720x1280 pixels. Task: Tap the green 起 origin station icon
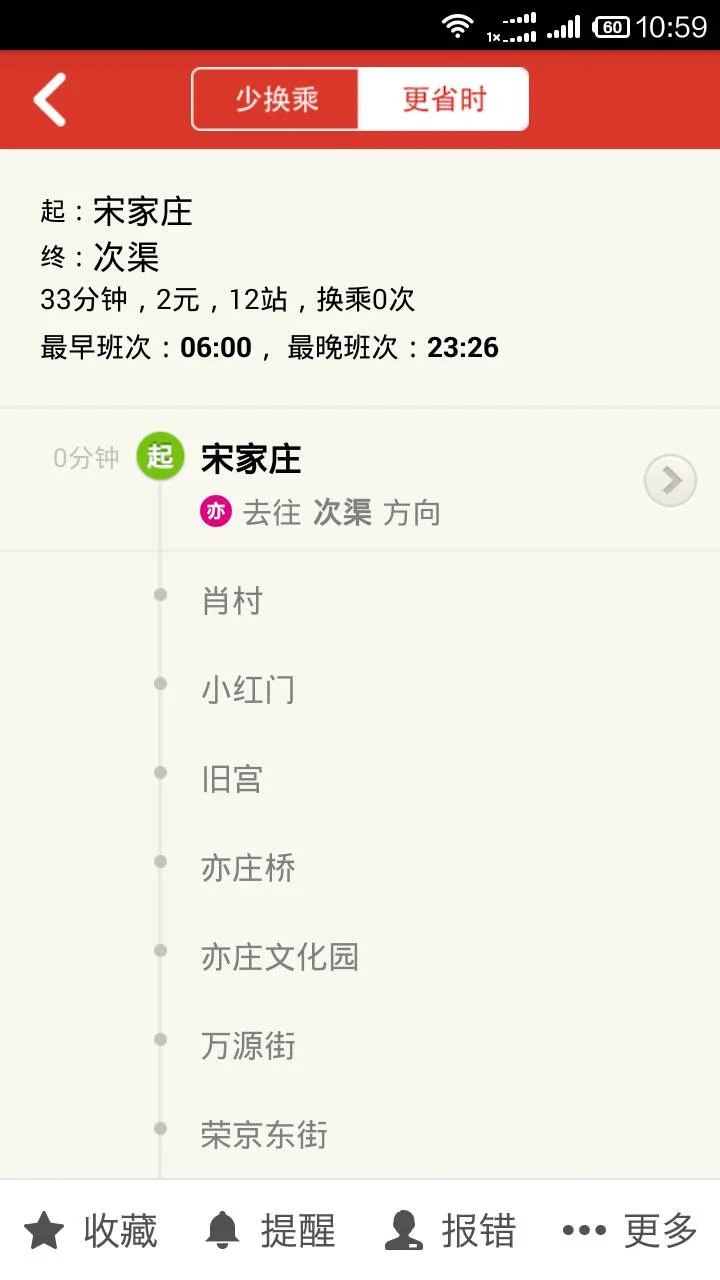pyautogui.click(x=160, y=455)
